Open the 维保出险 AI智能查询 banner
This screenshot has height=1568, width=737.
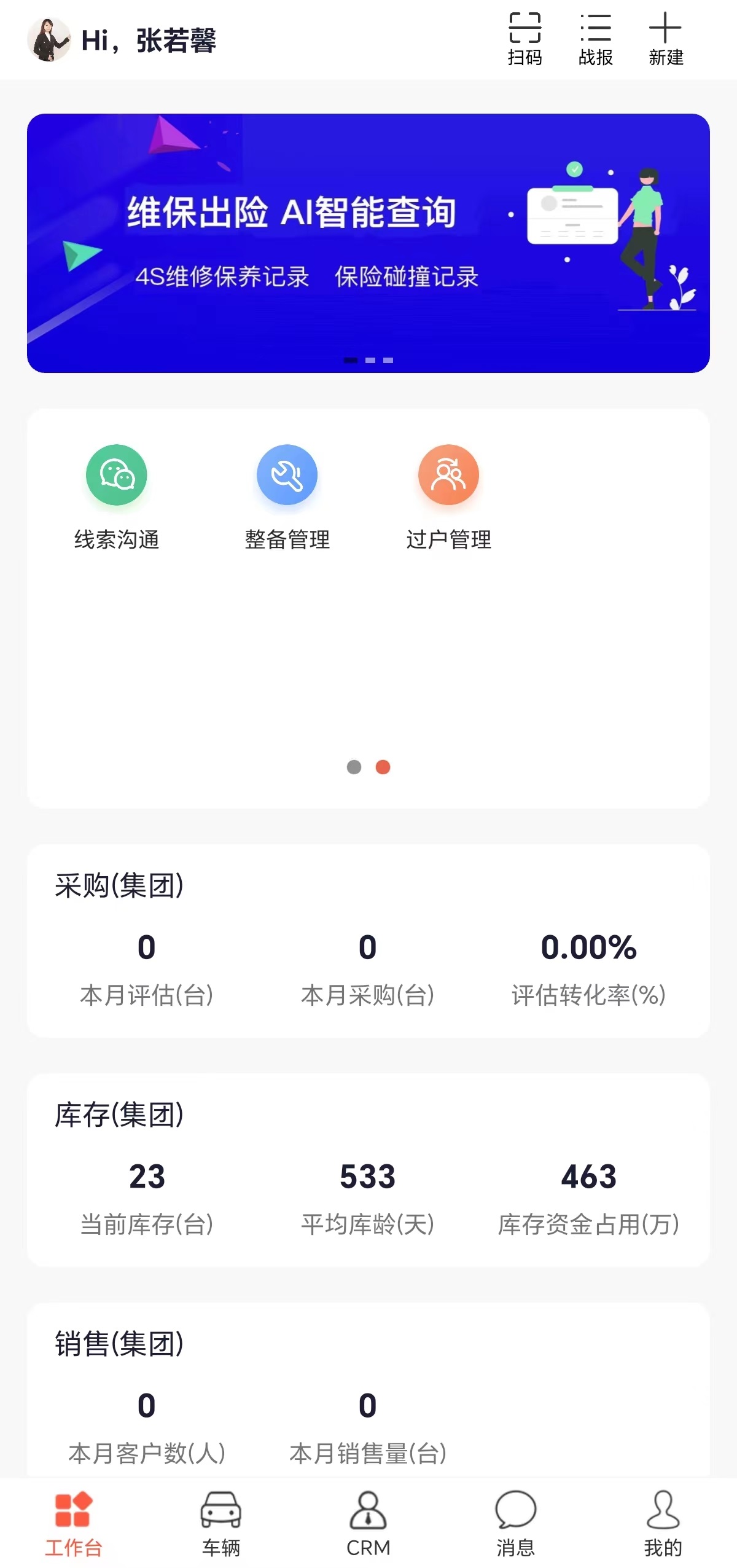pyautogui.click(x=368, y=243)
